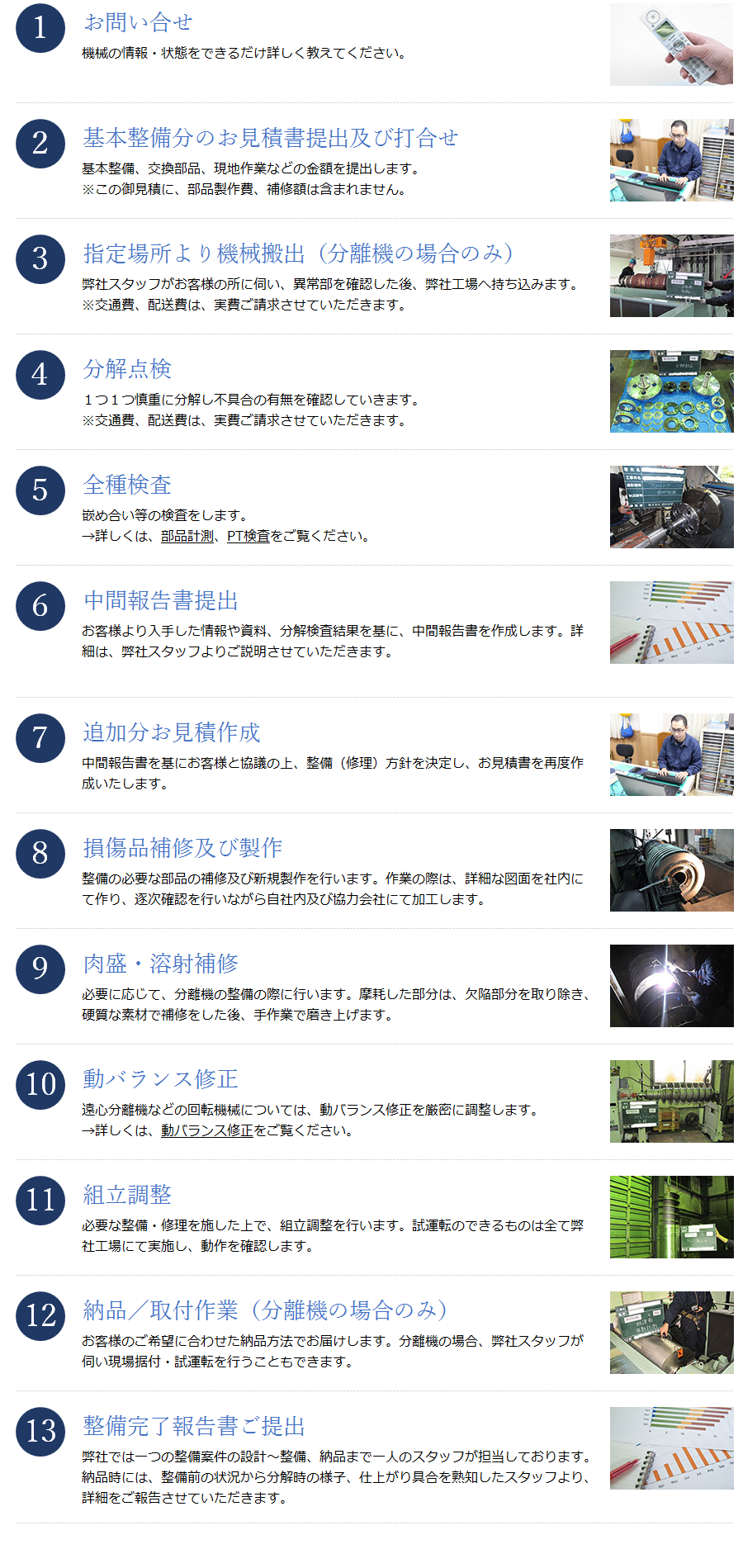Open the 動バランス修正 link
Image resolution: width=743 pixels, height=1568 pixels.
coord(206,1130)
